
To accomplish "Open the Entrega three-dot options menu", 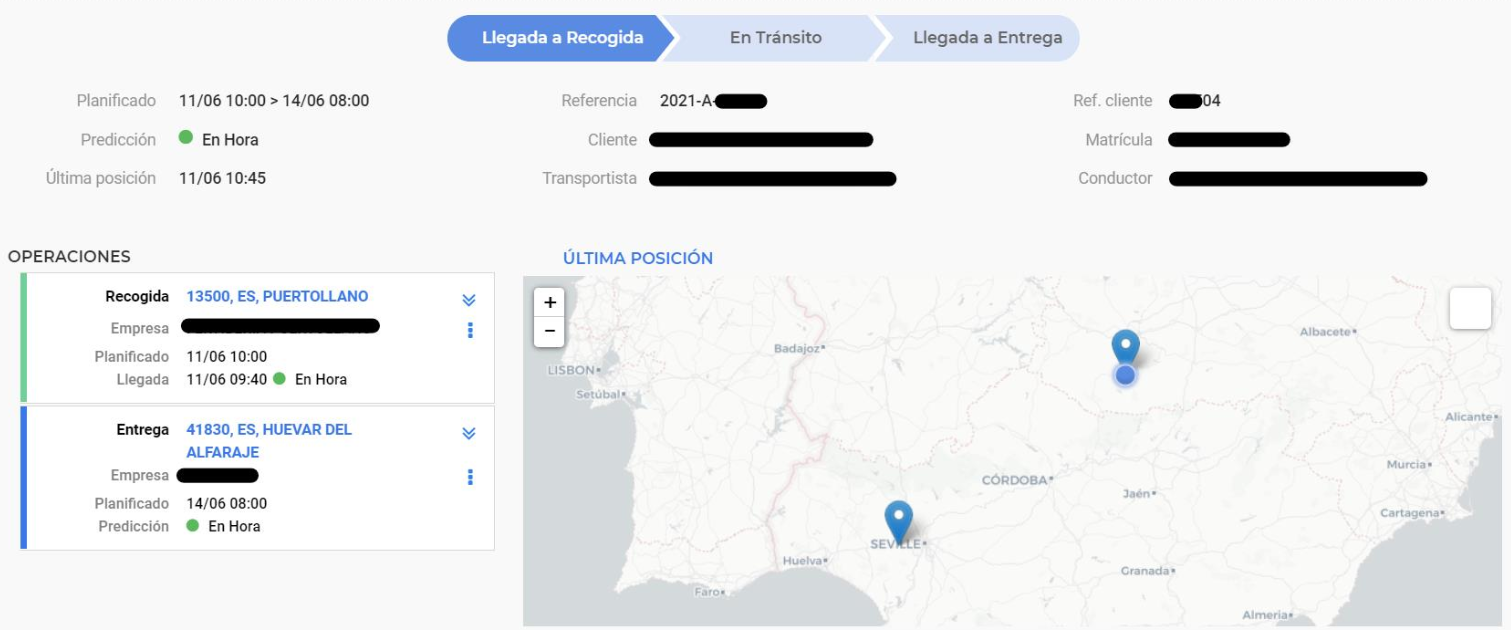I will (x=470, y=477).
